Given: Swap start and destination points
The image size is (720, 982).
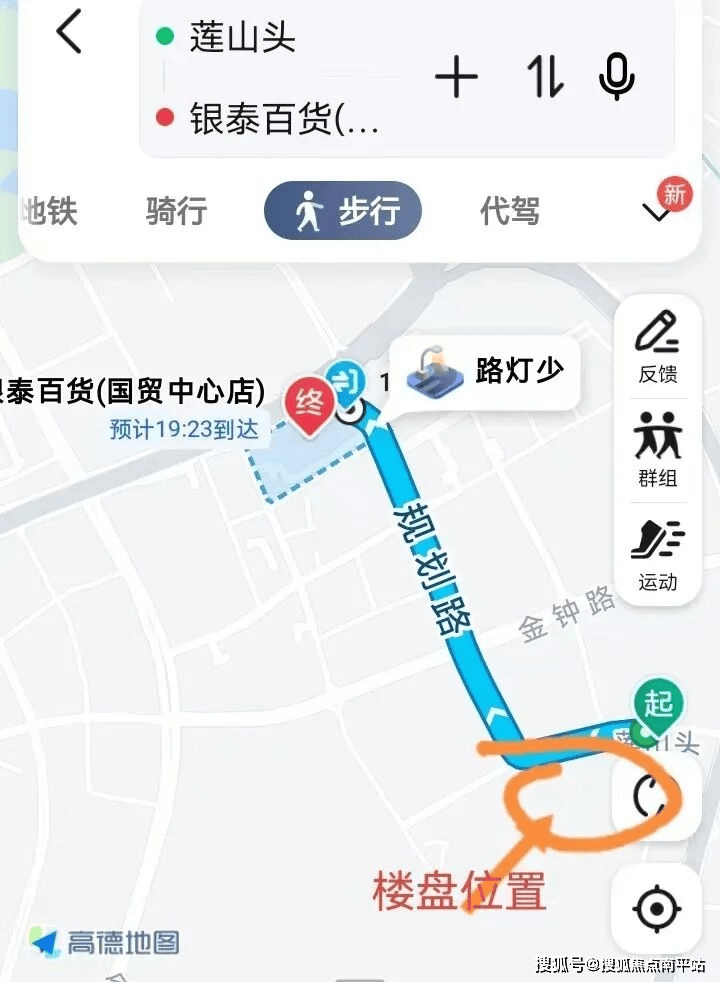Looking at the screenshot, I should click(x=546, y=78).
